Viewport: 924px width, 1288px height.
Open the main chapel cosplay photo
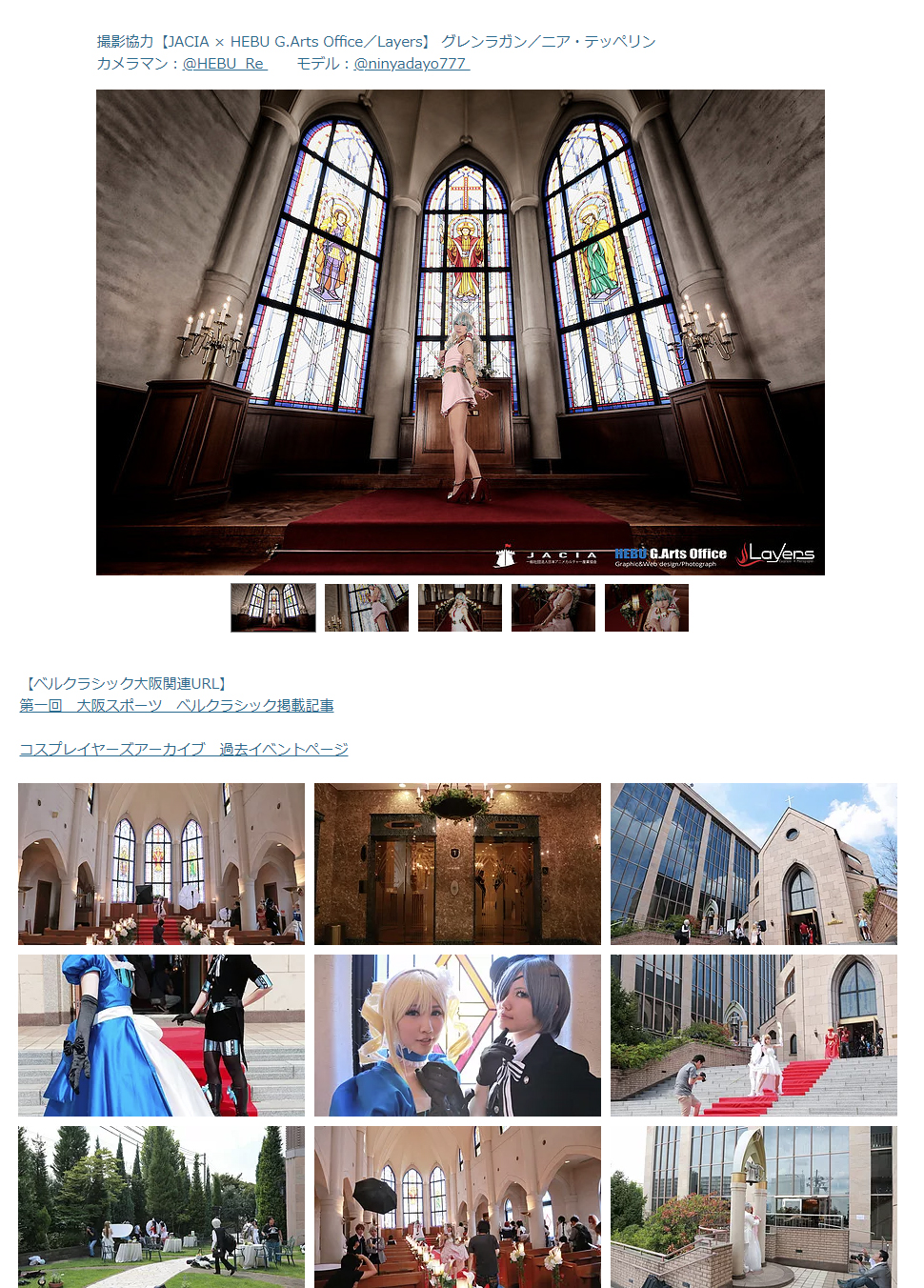tap(460, 332)
